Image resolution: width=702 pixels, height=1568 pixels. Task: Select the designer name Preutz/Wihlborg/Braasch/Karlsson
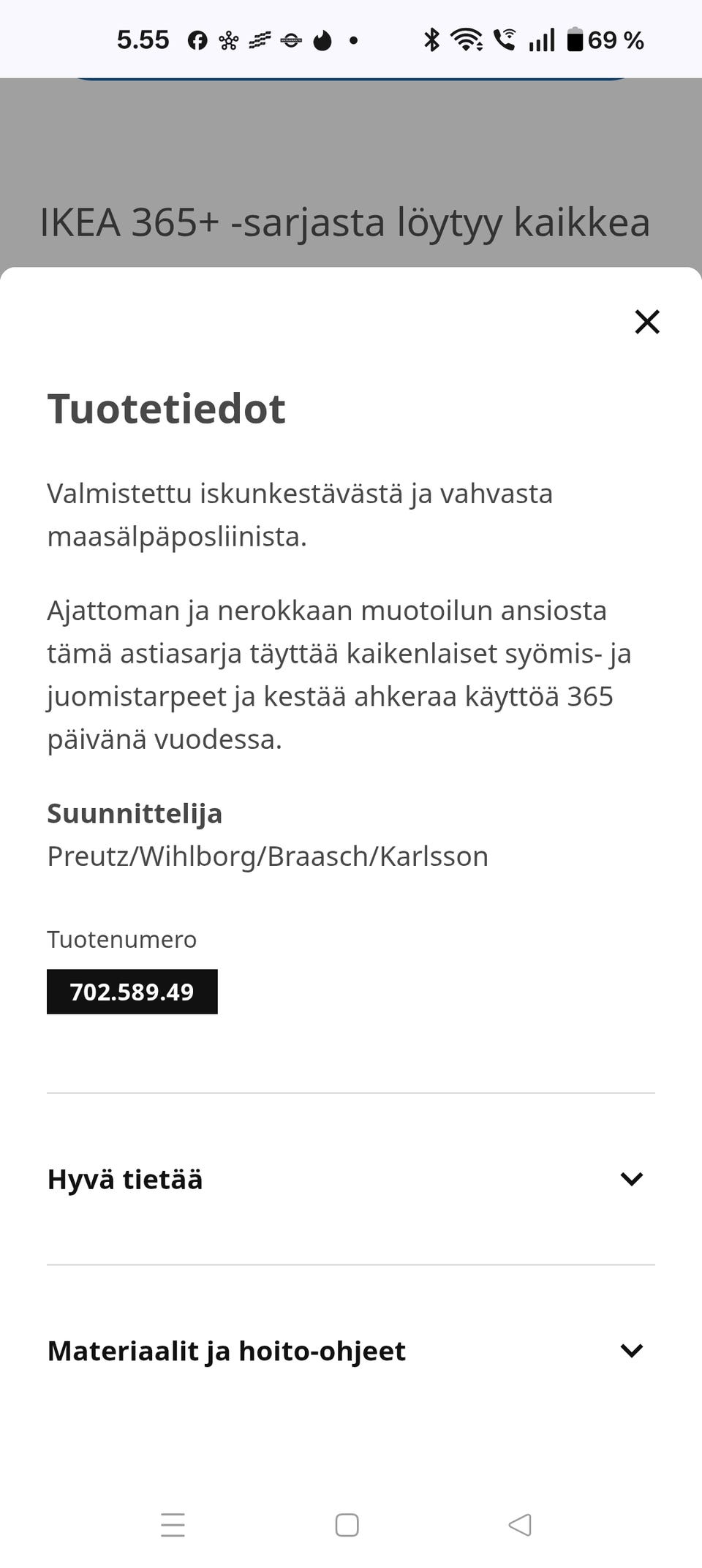click(x=268, y=856)
